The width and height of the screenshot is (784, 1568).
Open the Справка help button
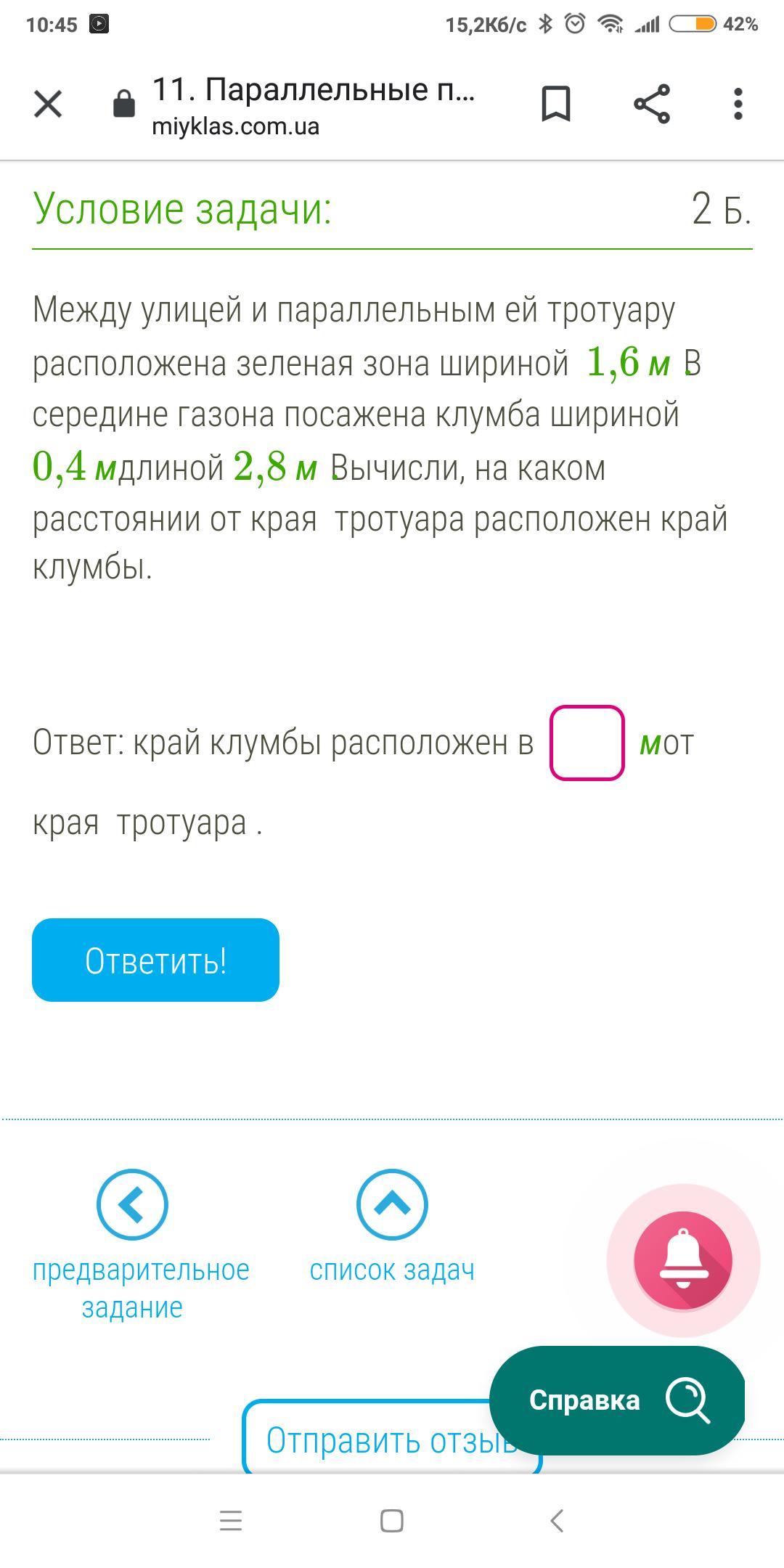click(x=617, y=1400)
